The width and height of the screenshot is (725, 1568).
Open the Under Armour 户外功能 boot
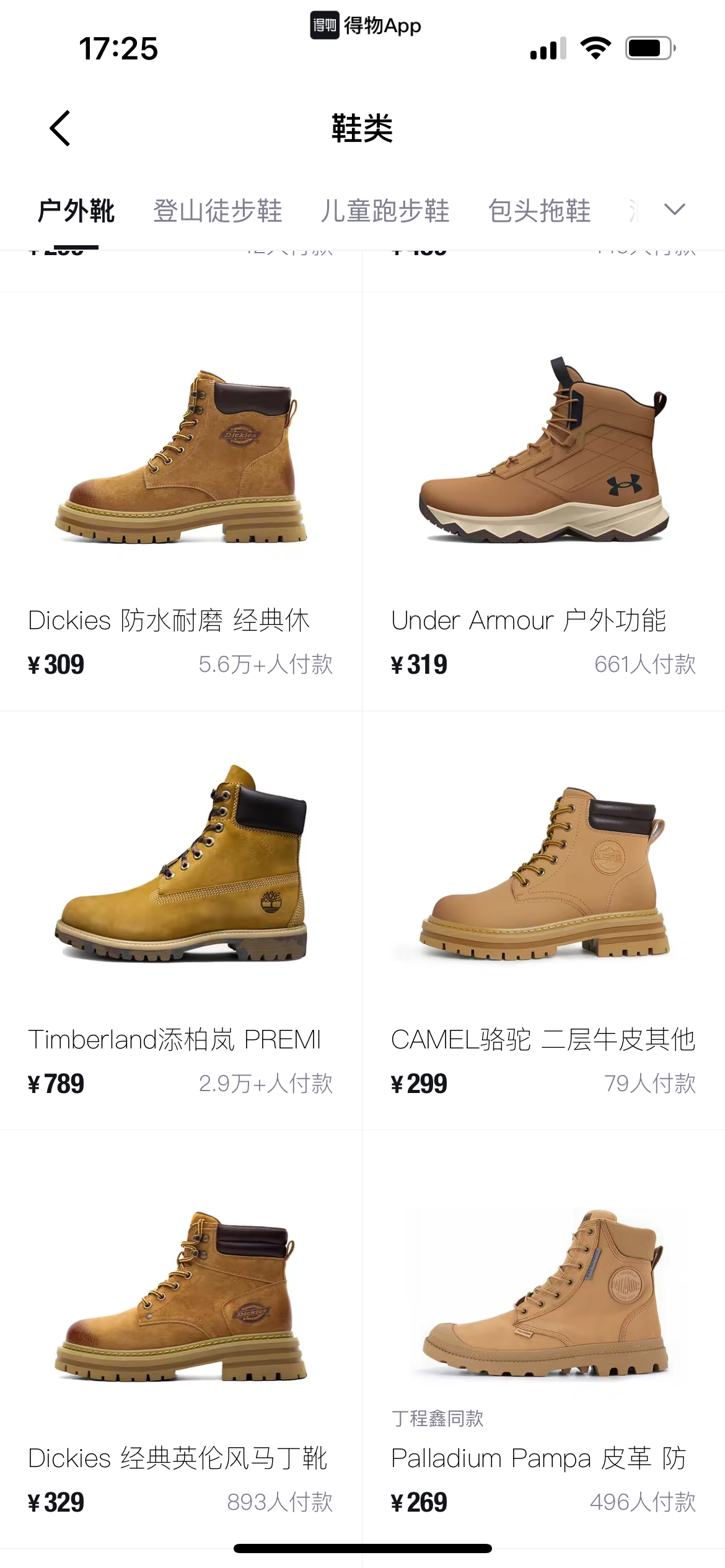pos(544,502)
